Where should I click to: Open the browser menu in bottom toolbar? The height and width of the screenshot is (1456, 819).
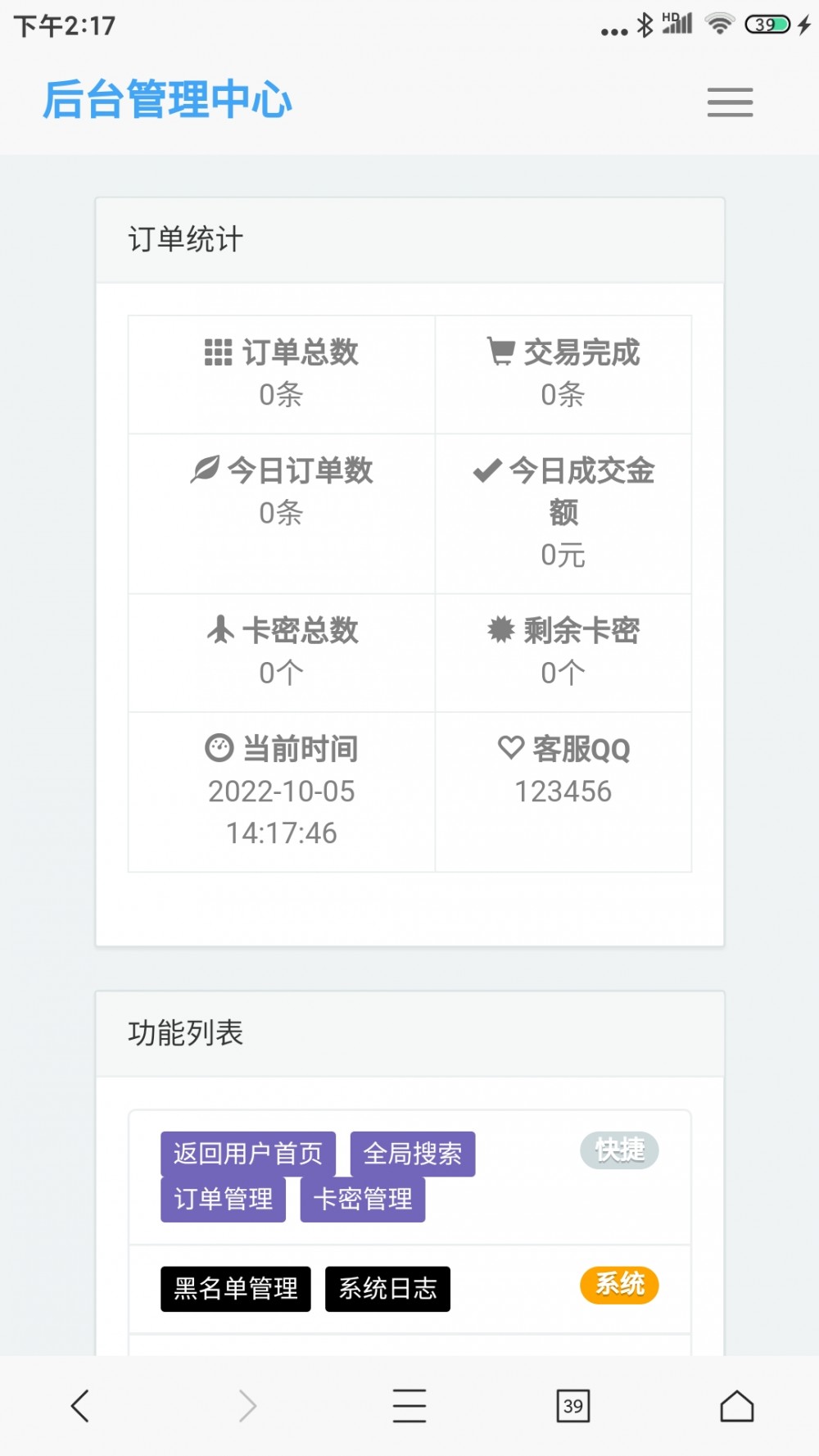(409, 1405)
